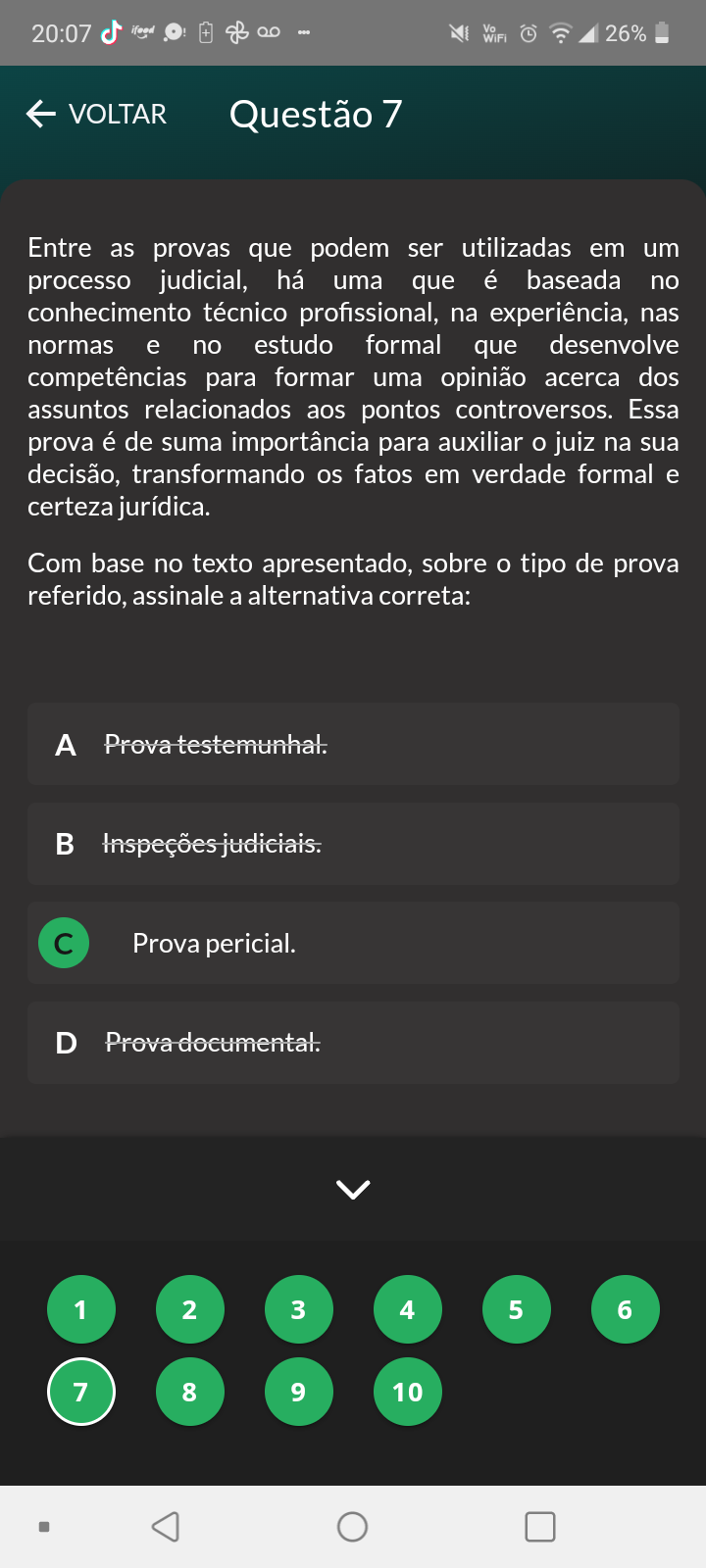Open question 3

point(299,1309)
